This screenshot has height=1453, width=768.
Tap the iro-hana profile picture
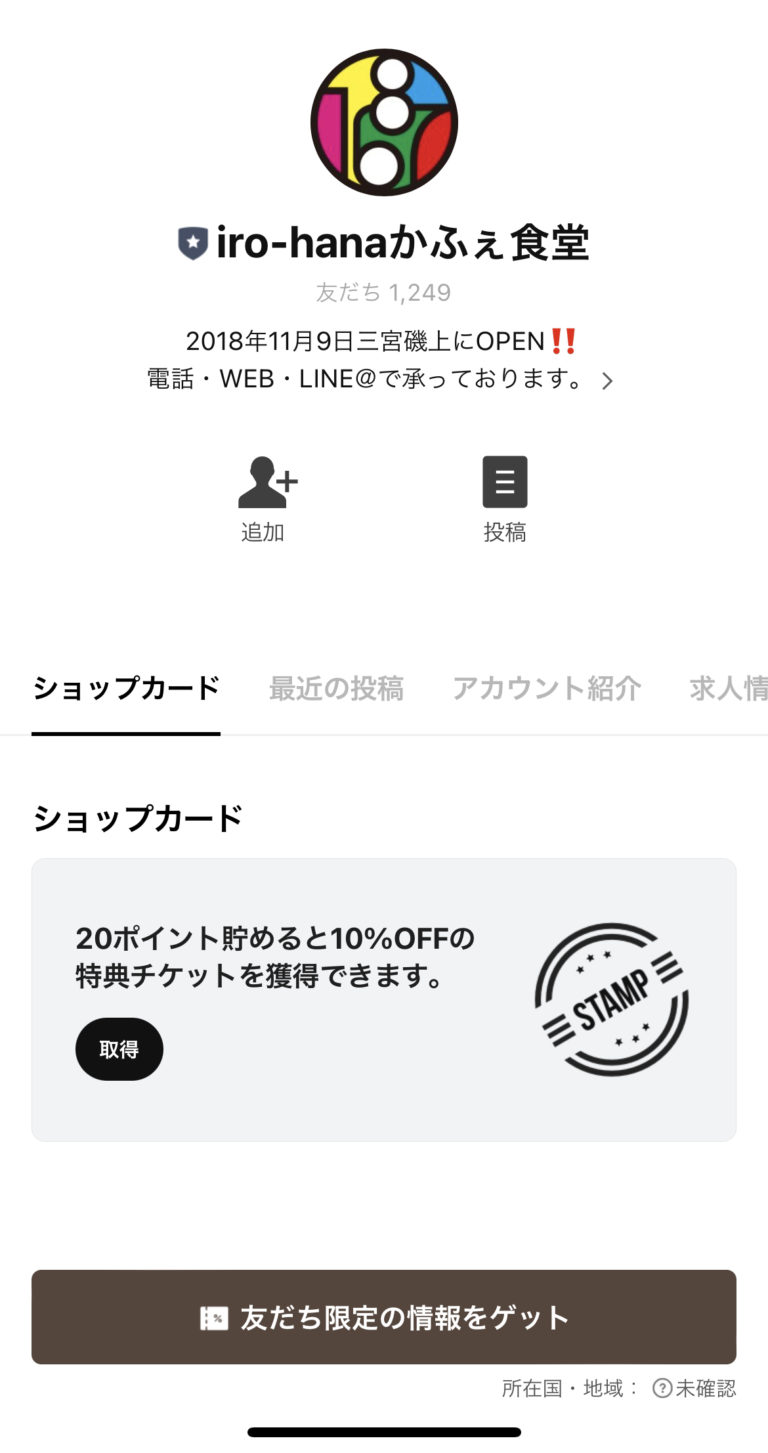pos(383,120)
